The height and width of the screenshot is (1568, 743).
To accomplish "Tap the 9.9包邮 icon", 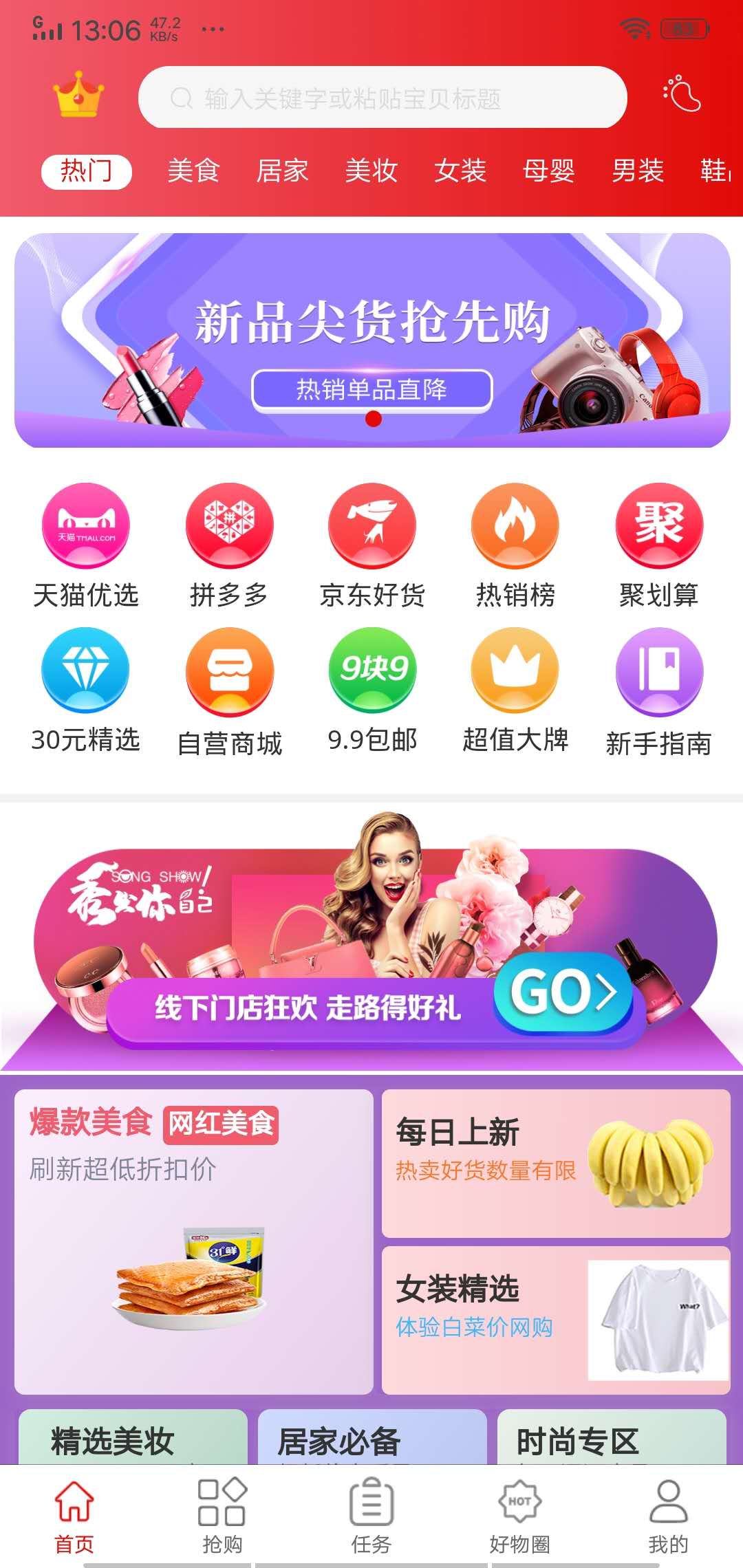I will coord(371,674).
